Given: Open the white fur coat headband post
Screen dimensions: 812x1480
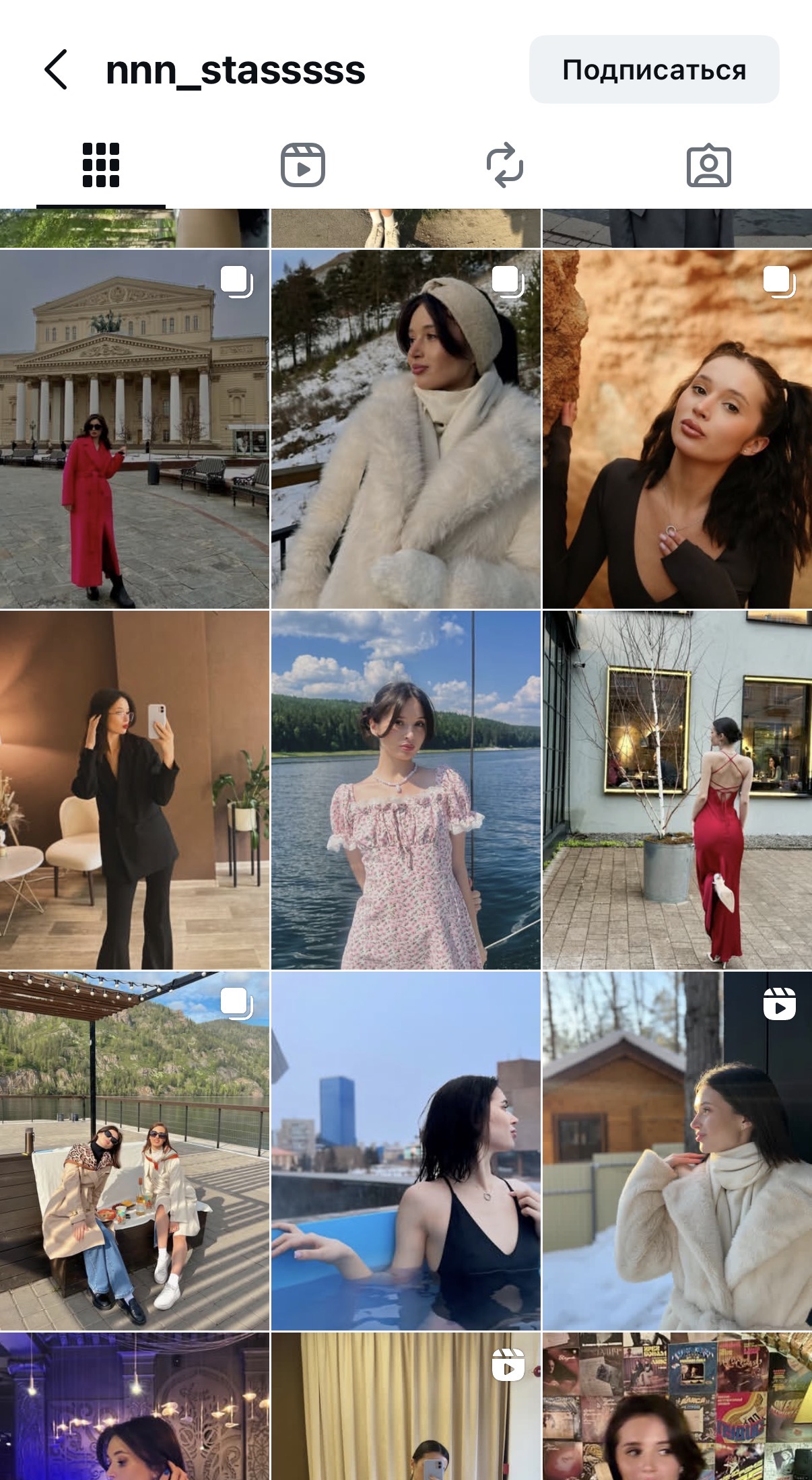Looking at the screenshot, I should pos(405,430).
